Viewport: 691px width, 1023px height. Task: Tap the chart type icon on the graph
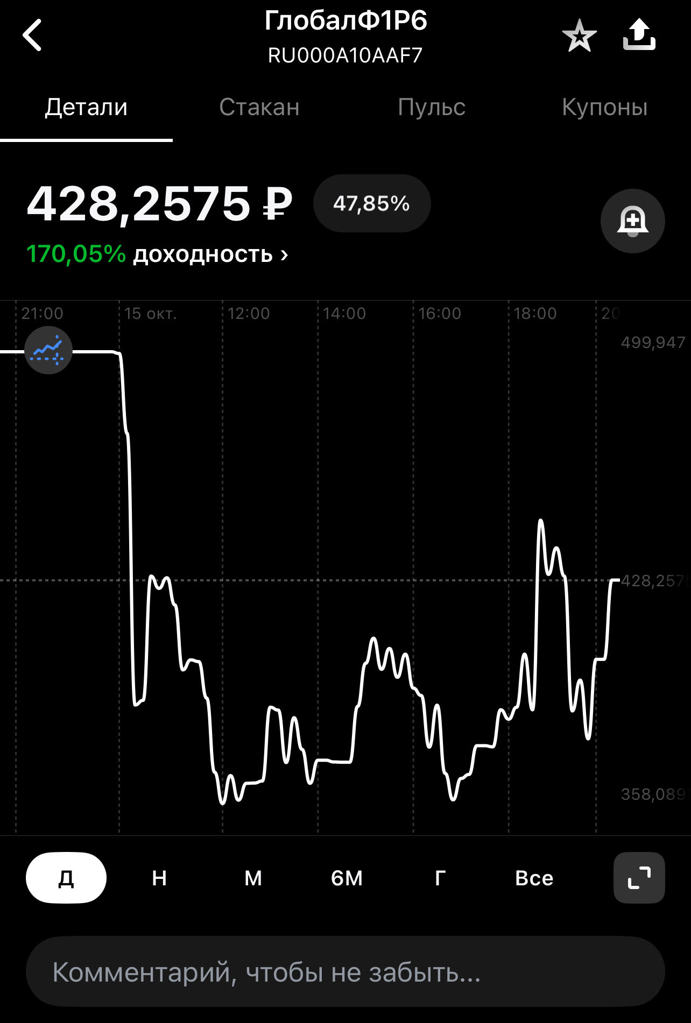[48, 350]
